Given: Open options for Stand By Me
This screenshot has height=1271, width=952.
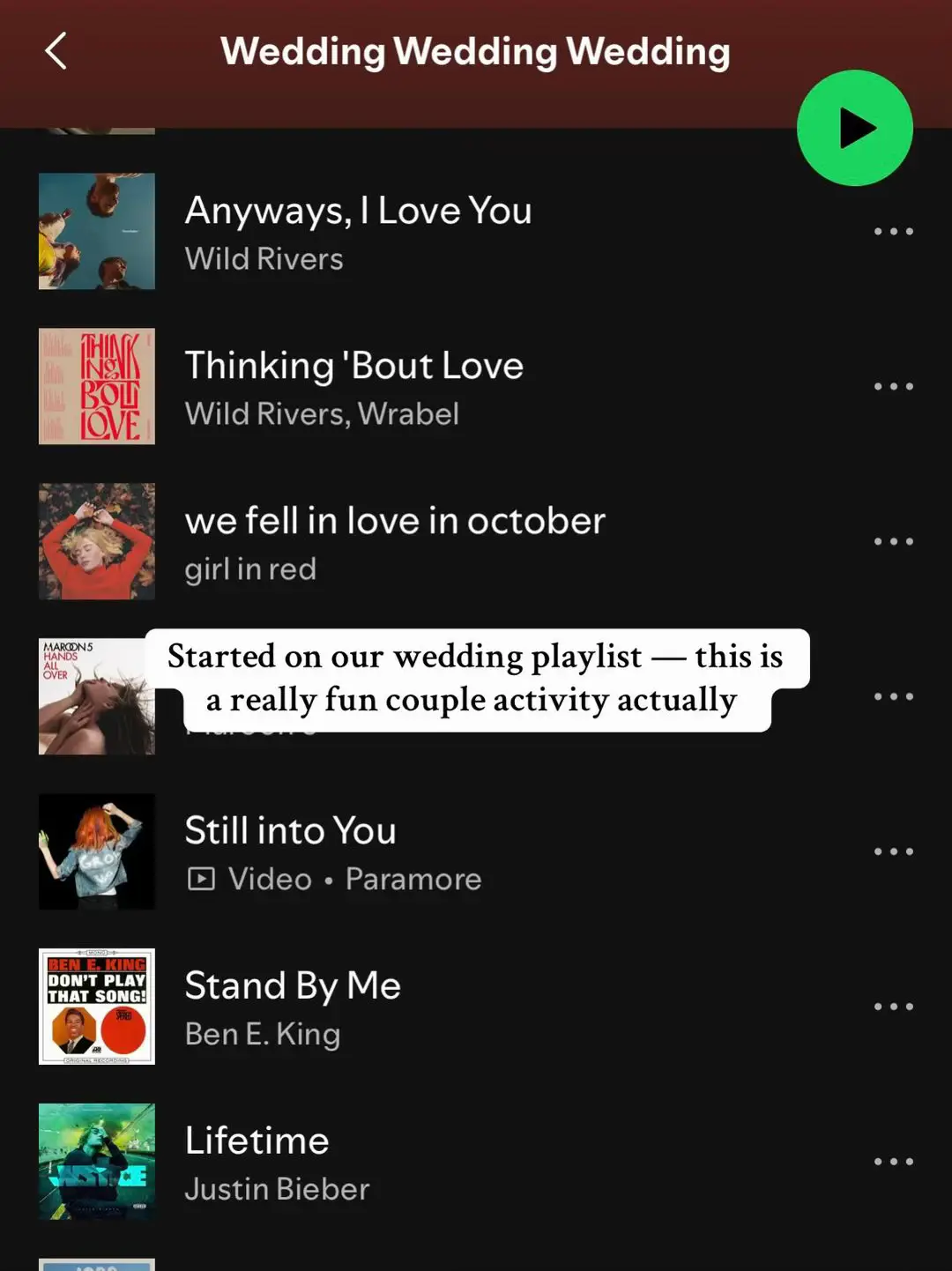Looking at the screenshot, I should tap(893, 1007).
